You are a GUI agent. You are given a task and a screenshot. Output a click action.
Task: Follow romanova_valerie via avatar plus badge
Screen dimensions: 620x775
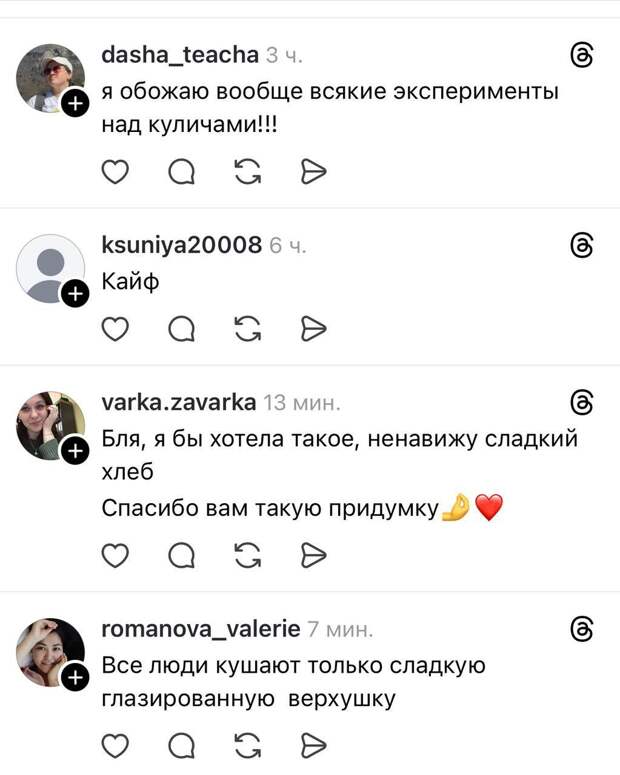point(75,679)
